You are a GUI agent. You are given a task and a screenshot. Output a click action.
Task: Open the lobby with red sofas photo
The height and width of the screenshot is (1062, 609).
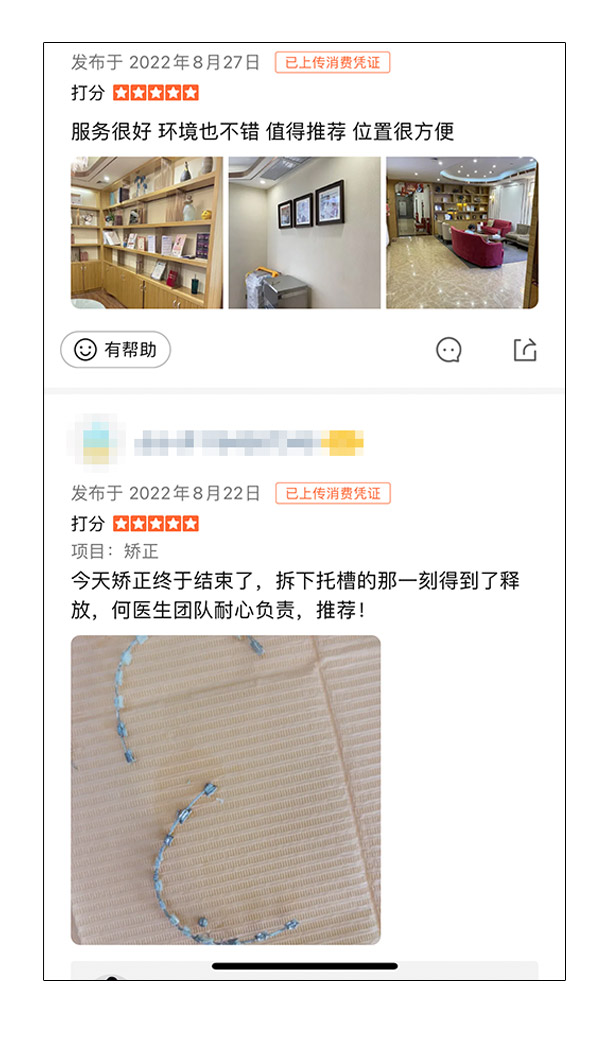462,232
